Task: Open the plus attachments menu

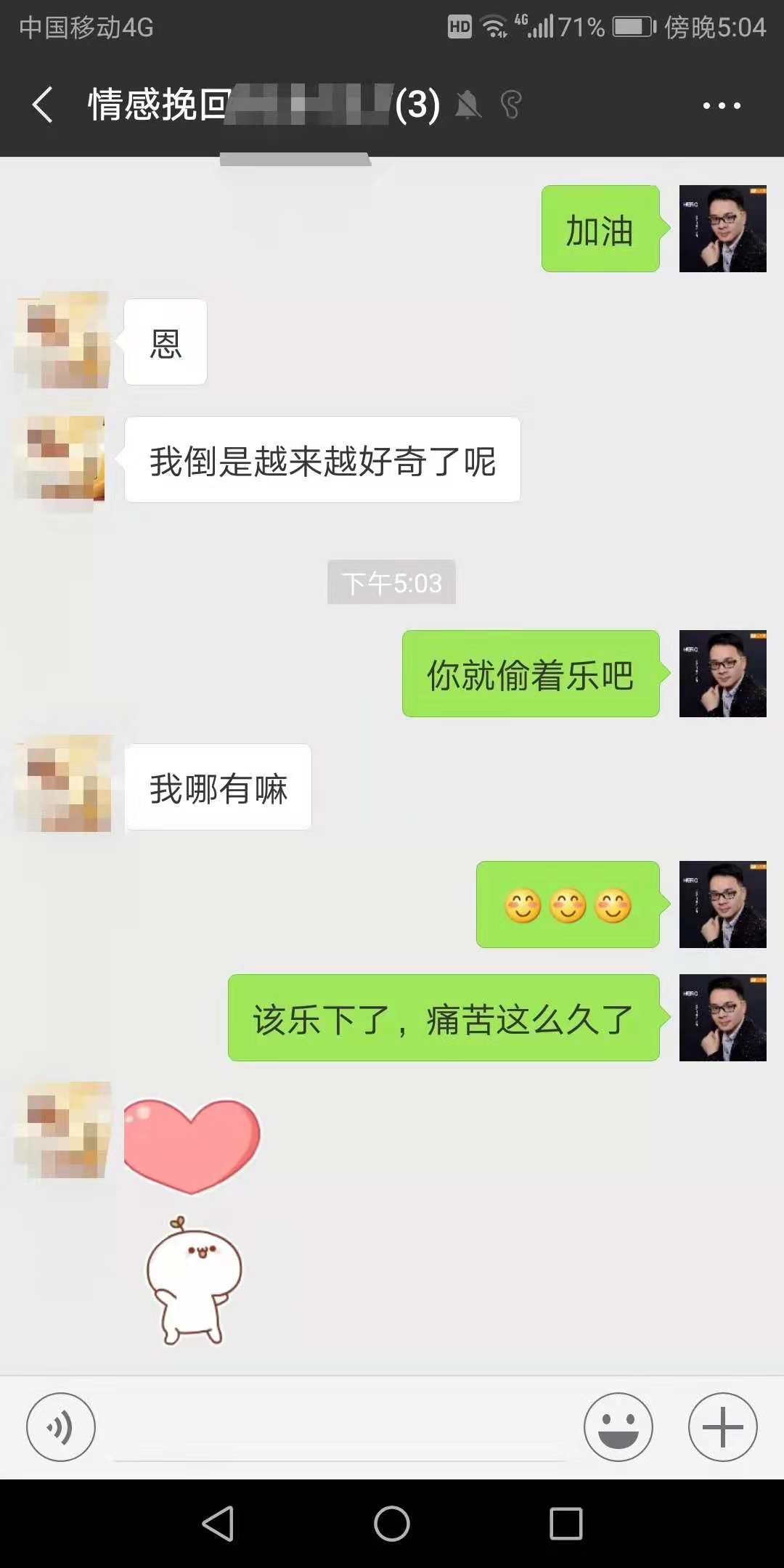Action: point(722,1427)
